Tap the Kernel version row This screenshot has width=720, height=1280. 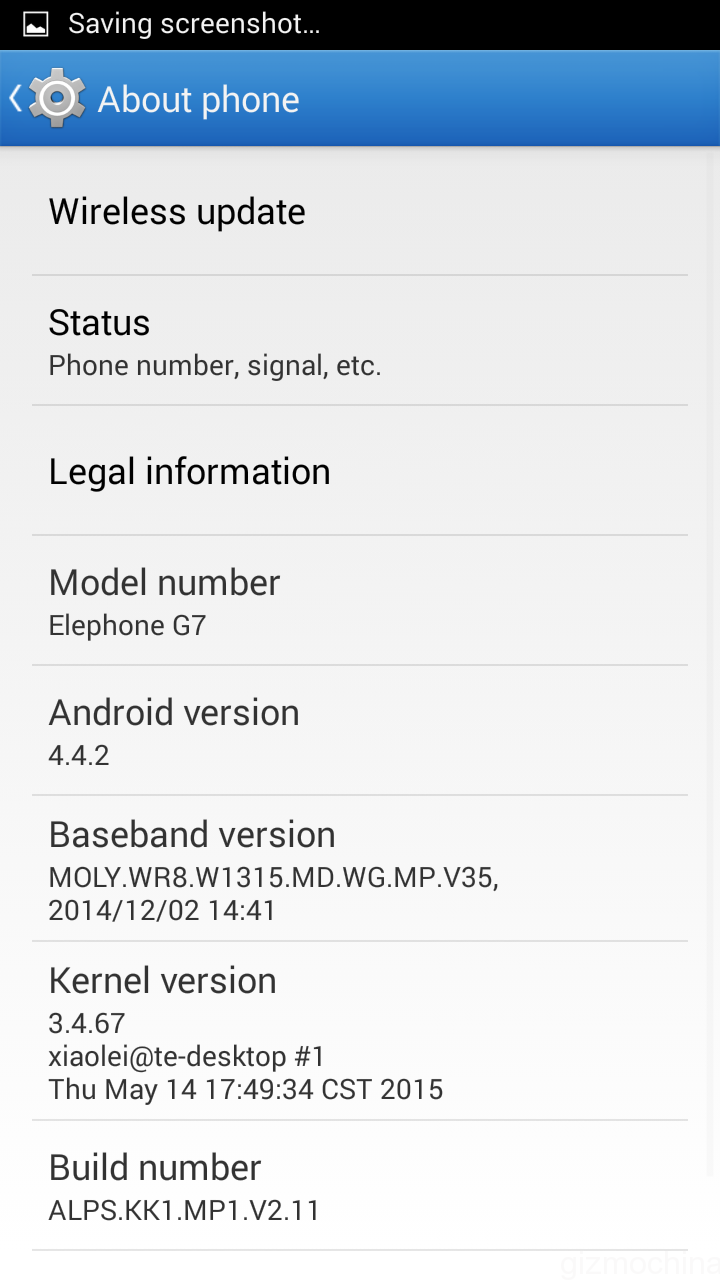point(360,1032)
